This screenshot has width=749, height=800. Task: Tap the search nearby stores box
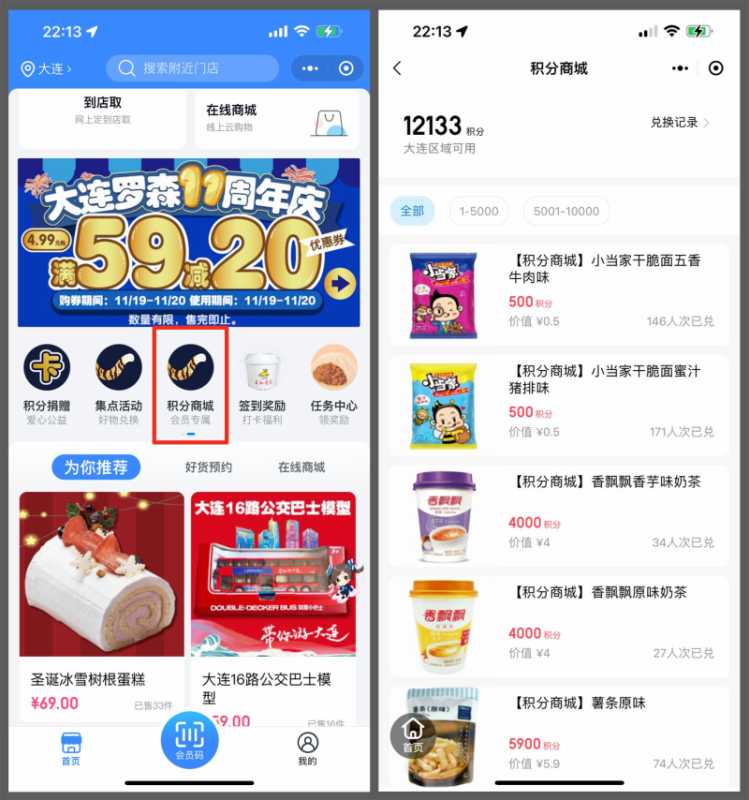193,68
